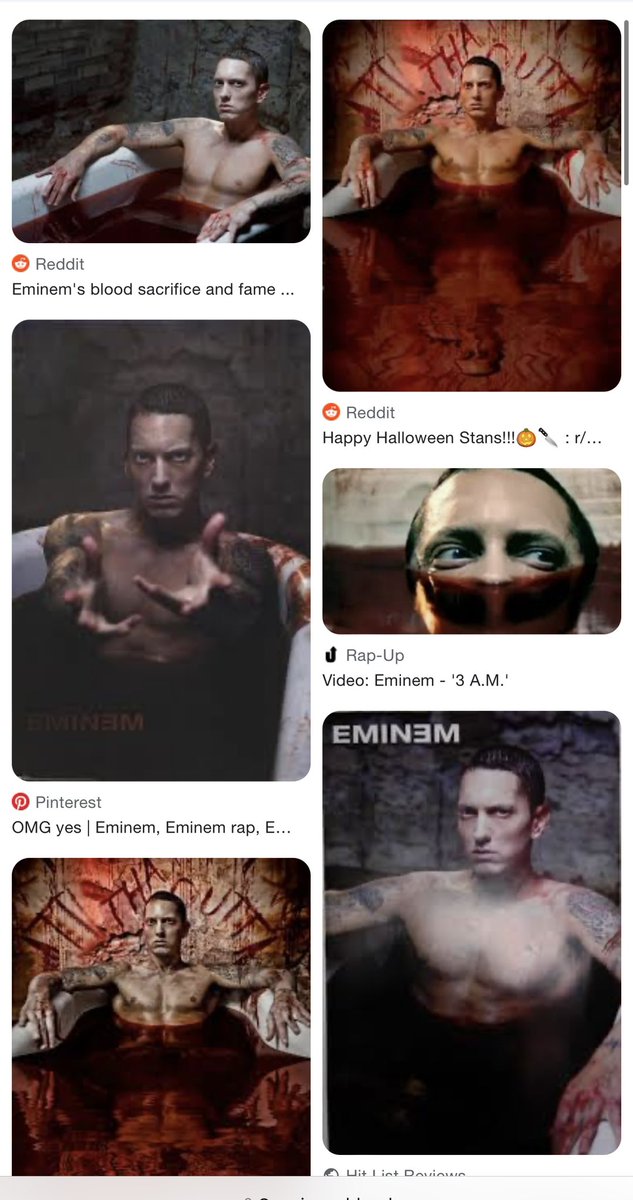Open the 'Happy Halloween Stans!!!' Reddit image result
Screen dimensions: 633x1200
click(x=471, y=205)
